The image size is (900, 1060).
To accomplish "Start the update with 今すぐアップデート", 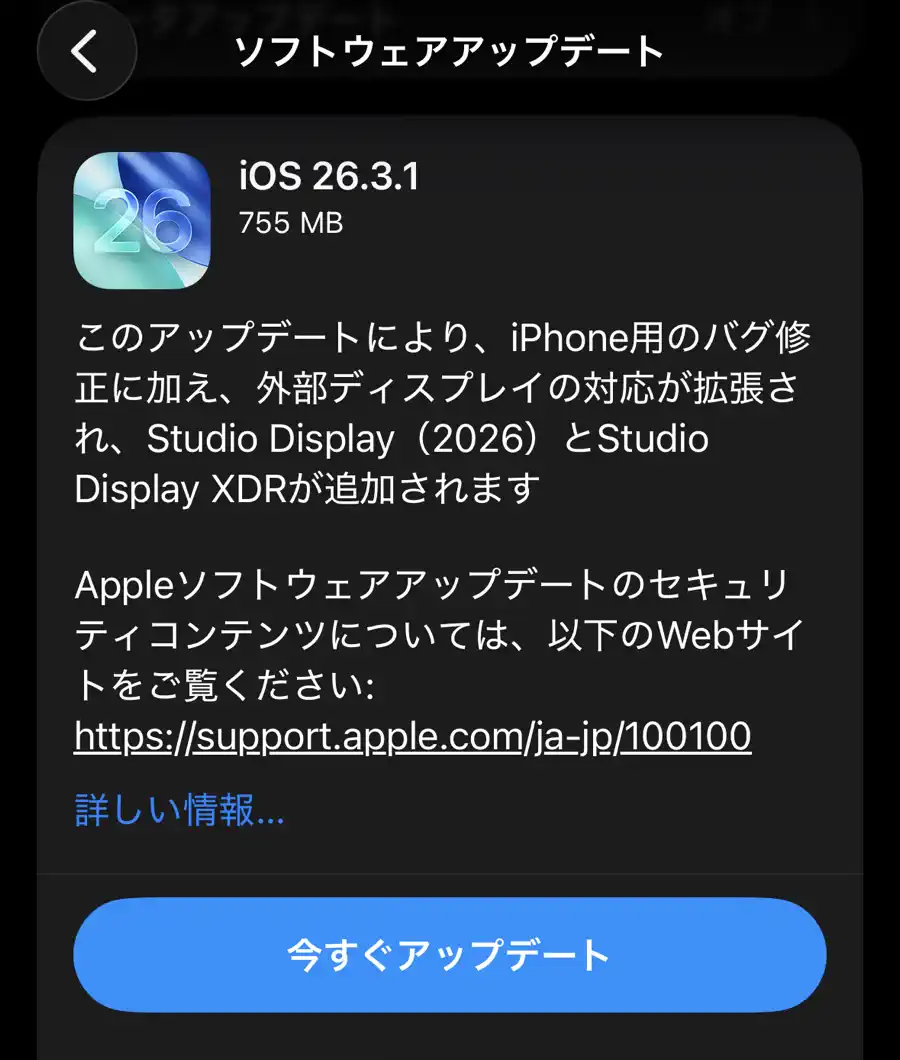I will tap(449, 954).
